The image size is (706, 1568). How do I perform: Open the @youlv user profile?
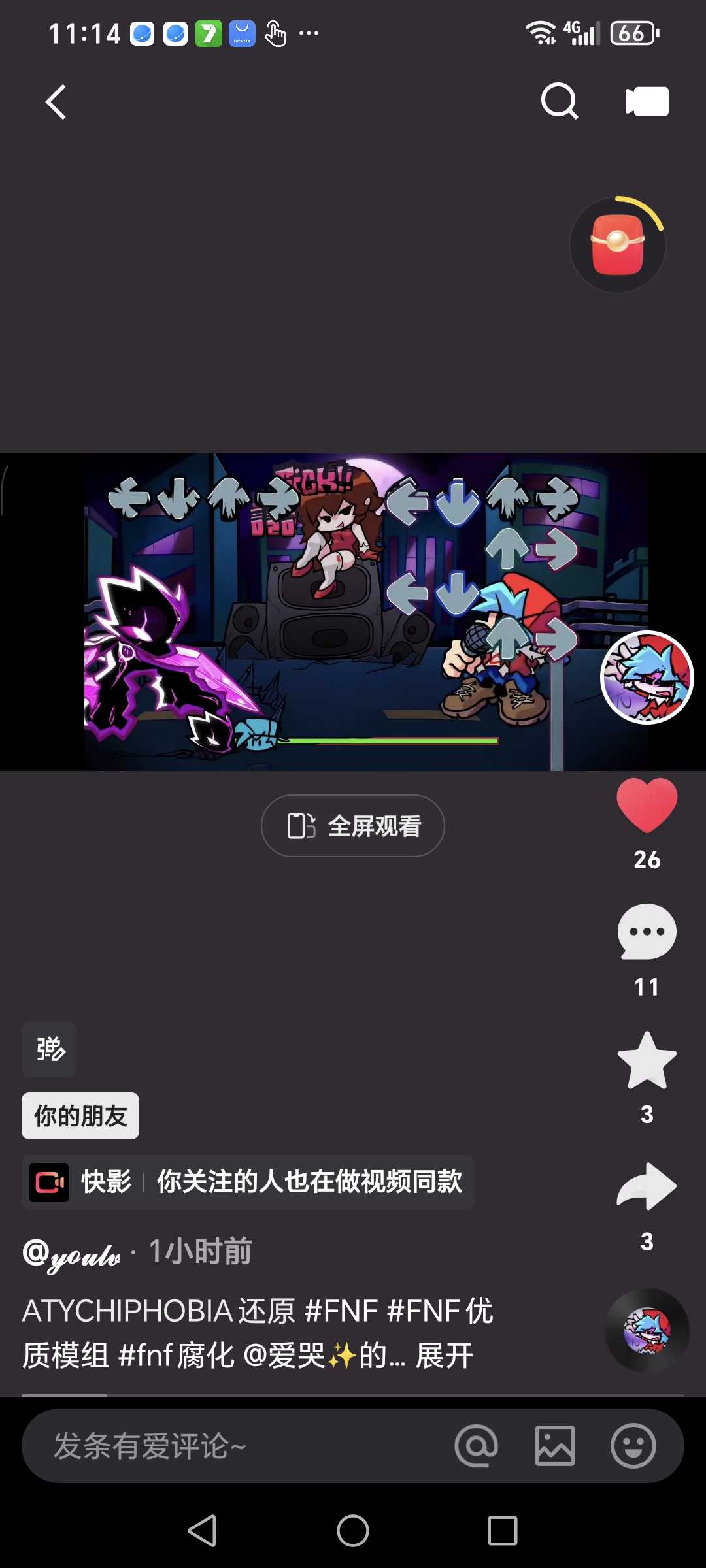pyautogui.click(x=72, y=1252)
